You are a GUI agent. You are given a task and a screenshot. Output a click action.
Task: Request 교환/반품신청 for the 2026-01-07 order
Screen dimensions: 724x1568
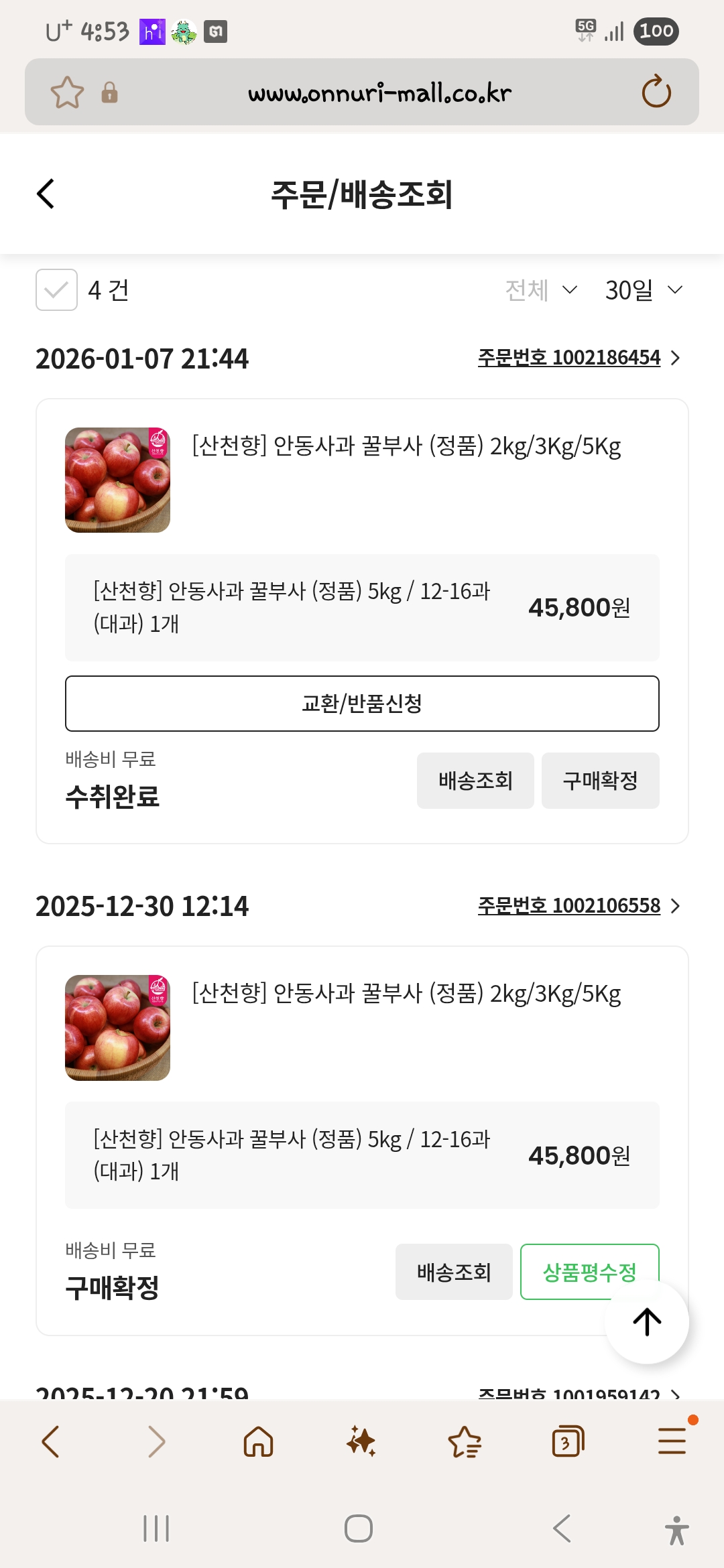[x=362, y=704]
